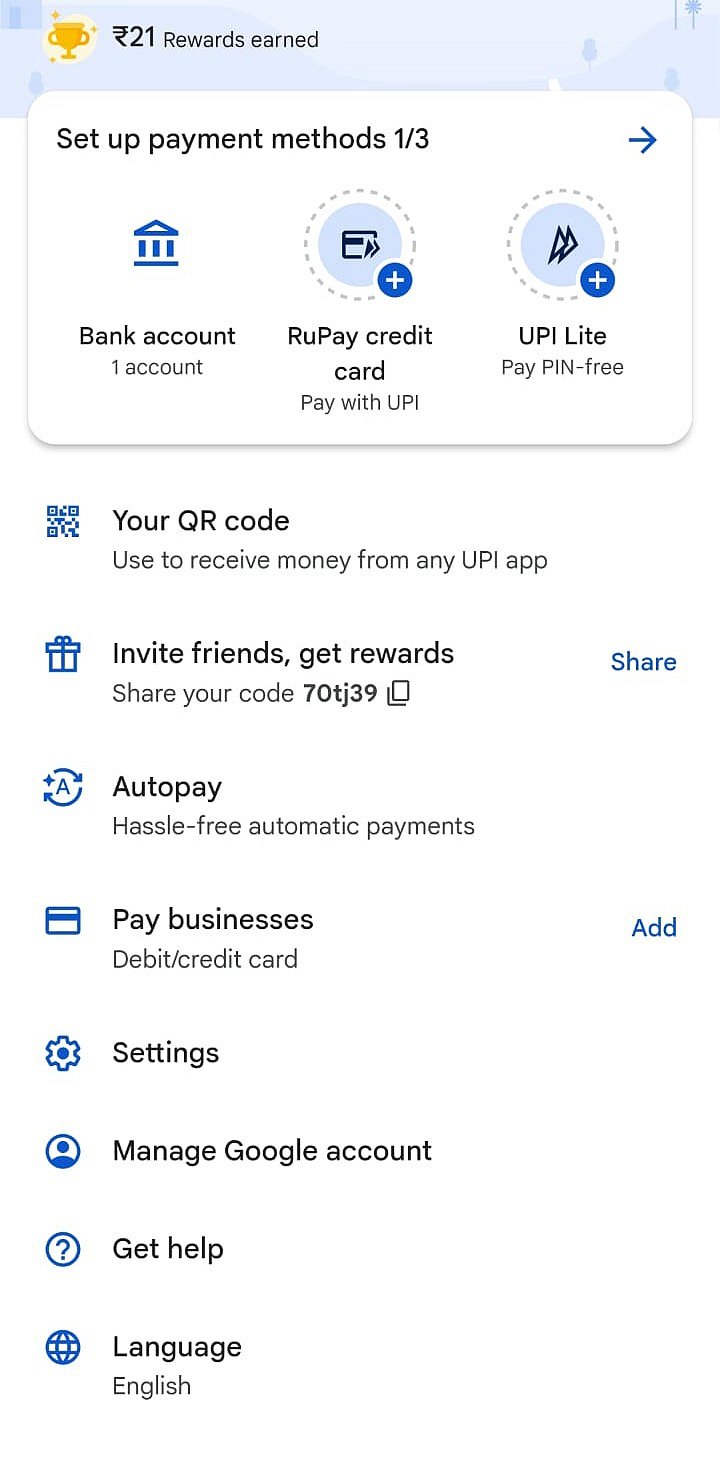720x1459 pixels.
Task: Copy referral code 70tj39
Action: (x=397, y=693)
